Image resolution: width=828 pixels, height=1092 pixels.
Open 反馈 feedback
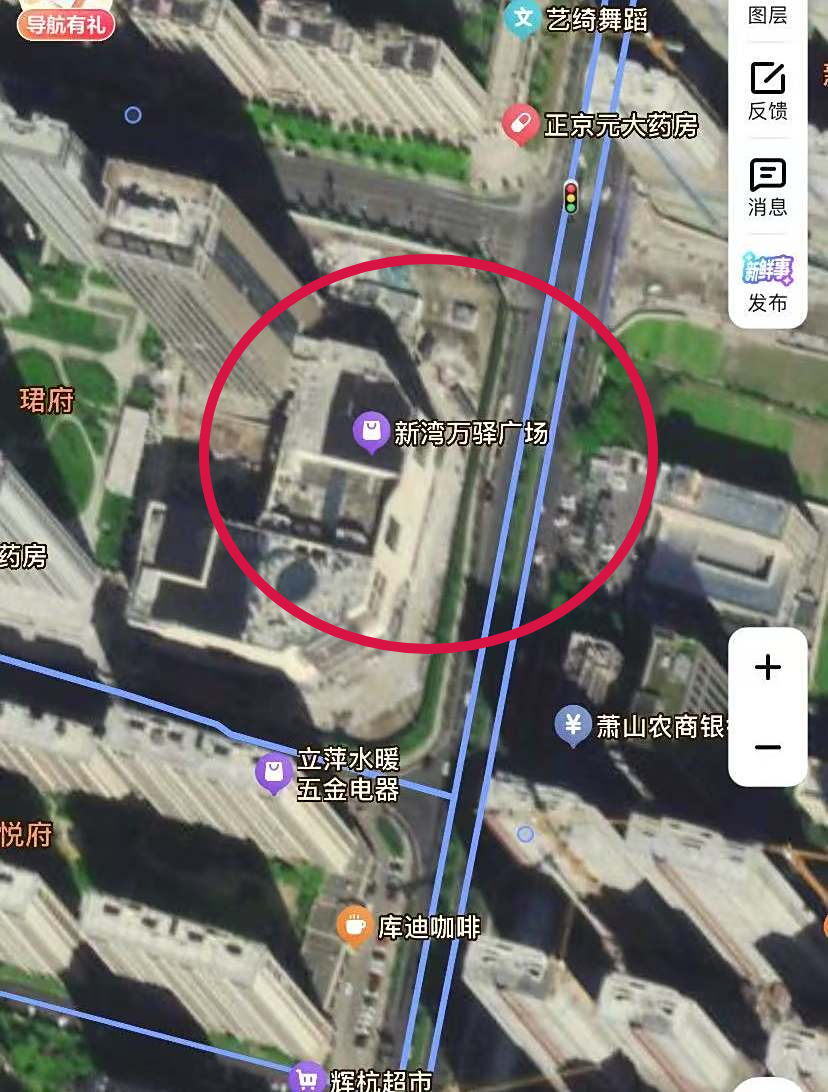pos(767,90)
